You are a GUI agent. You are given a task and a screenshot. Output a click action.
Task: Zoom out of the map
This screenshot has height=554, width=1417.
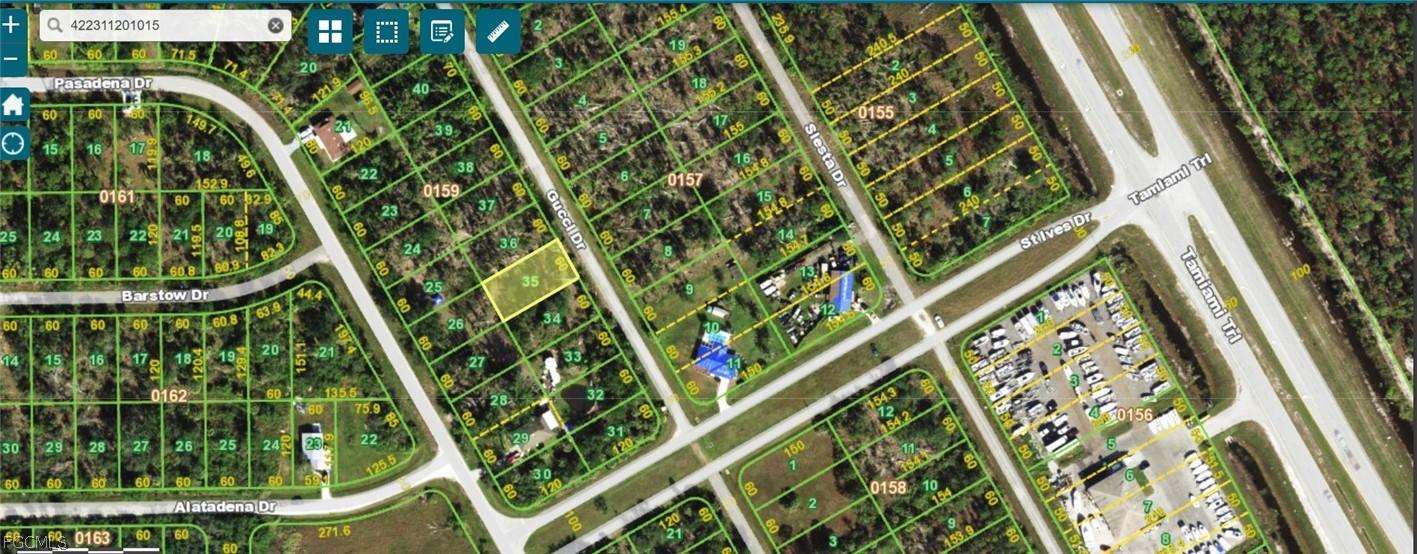click(x=12, y=58)
